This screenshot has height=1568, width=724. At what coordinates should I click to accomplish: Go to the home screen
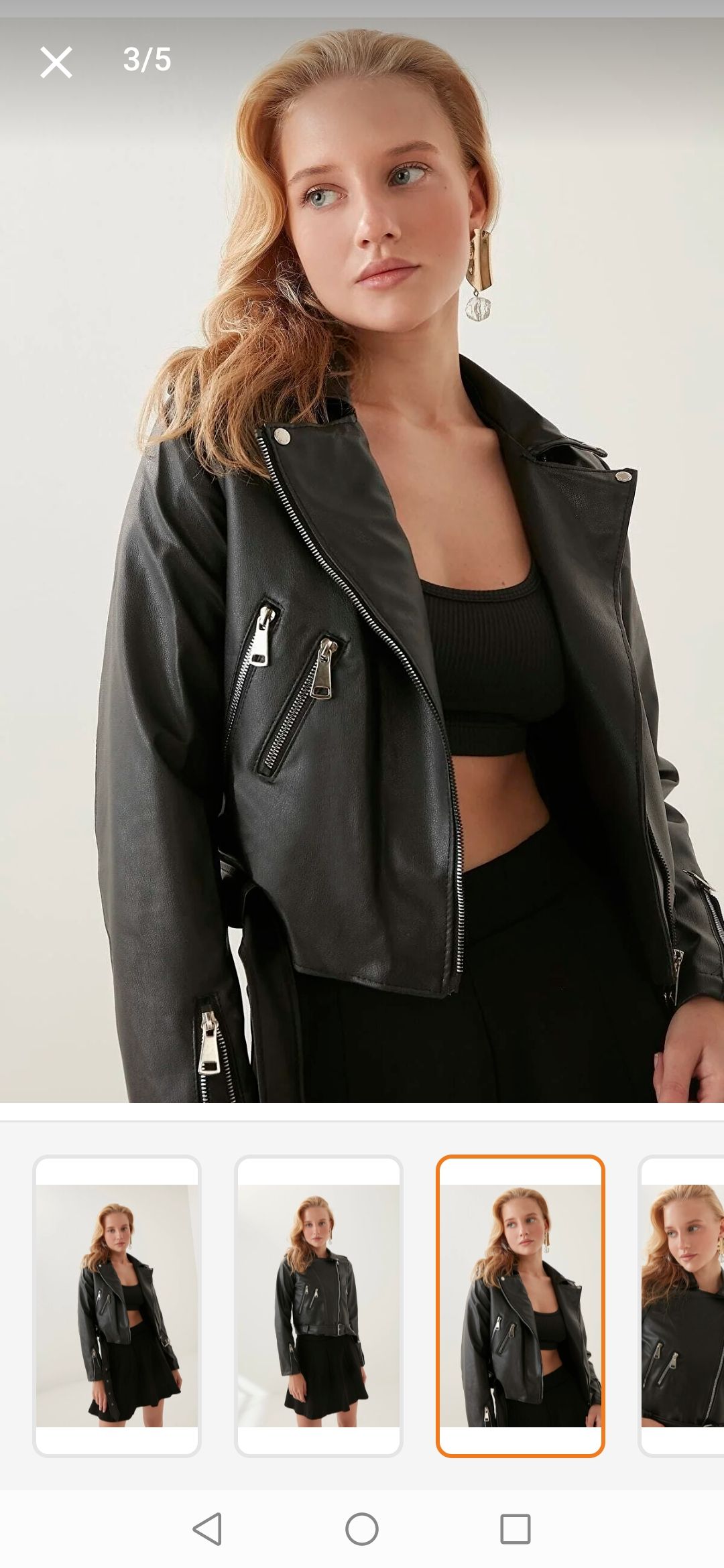tap(362, 1529)
